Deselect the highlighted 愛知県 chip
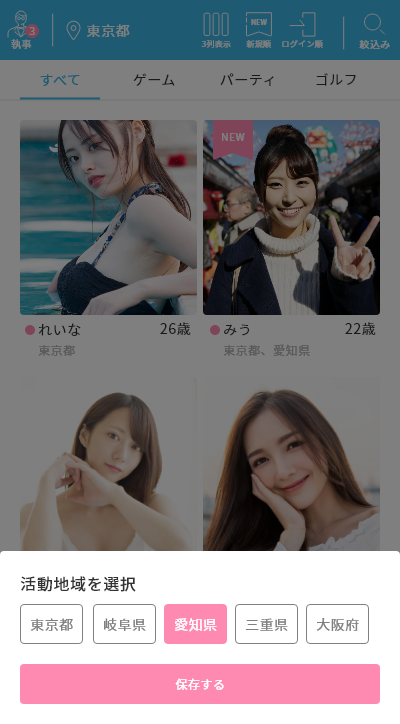400x724 pixels. 195,624
